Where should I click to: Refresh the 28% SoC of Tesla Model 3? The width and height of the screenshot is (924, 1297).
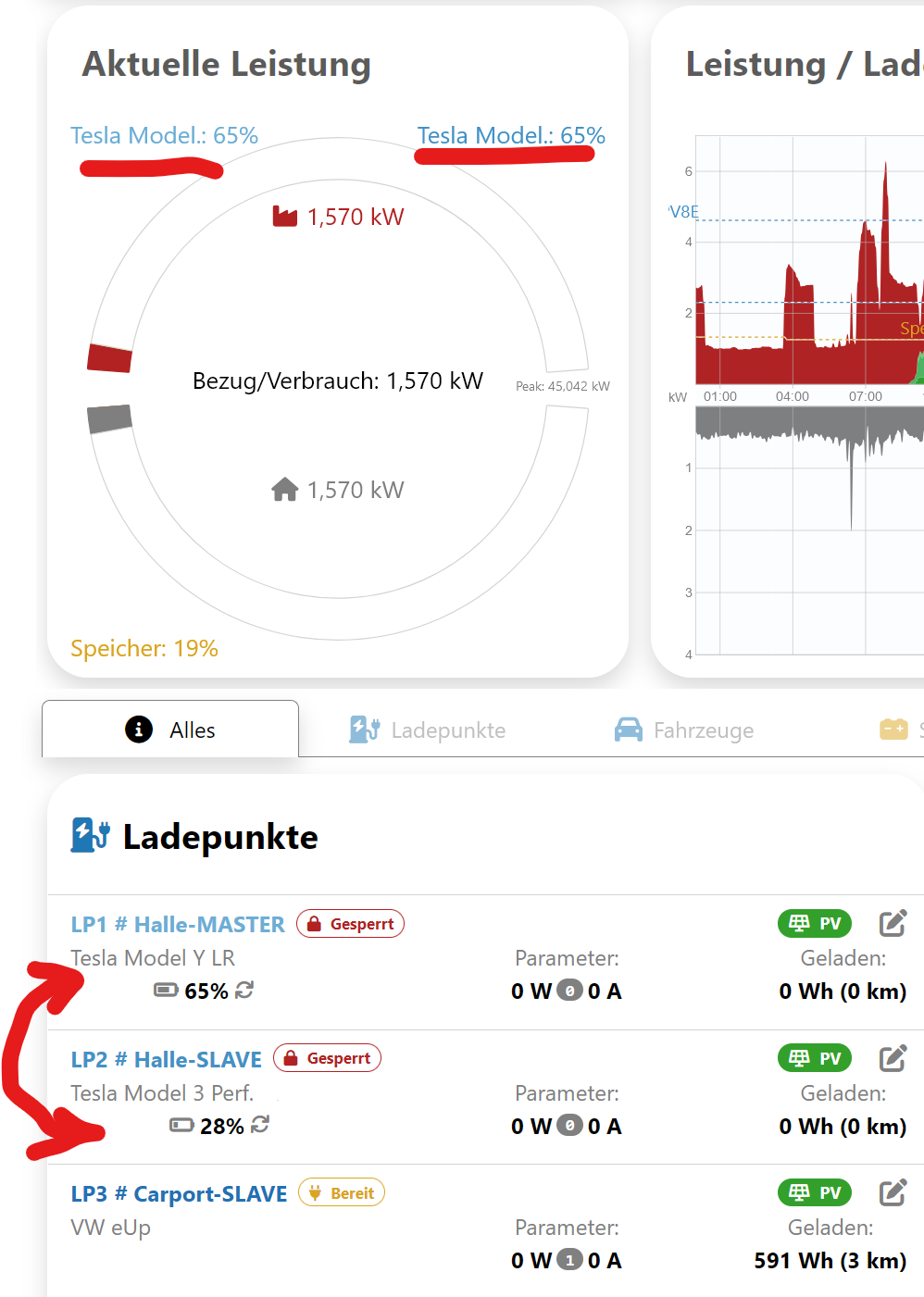click(x=260, y=1125)
